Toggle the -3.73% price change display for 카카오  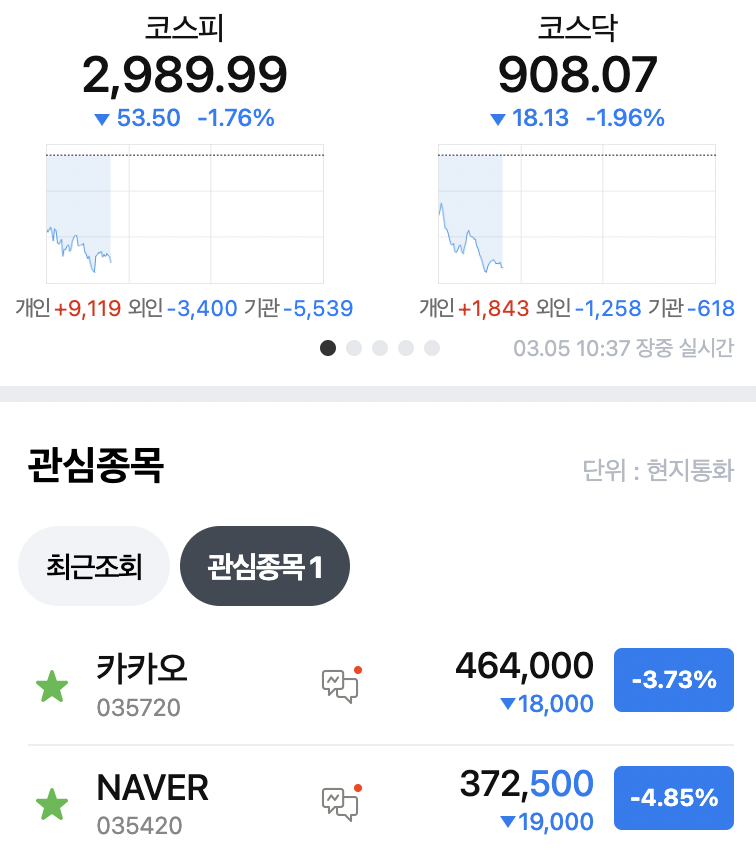[673, 680]
